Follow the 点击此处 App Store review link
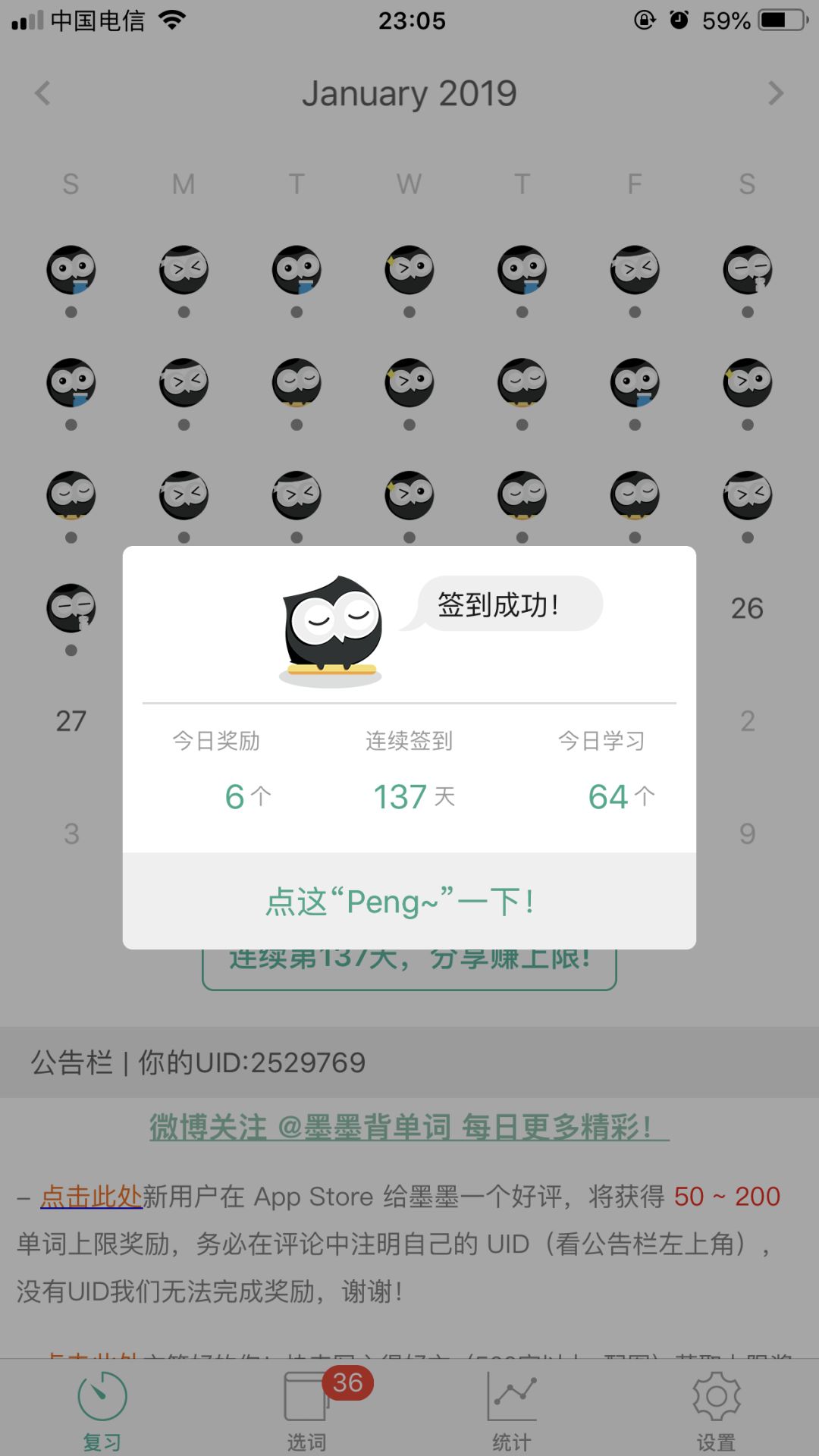Image resolution: width=819 pixels, height=1456 pixels. coord(91,1197)
